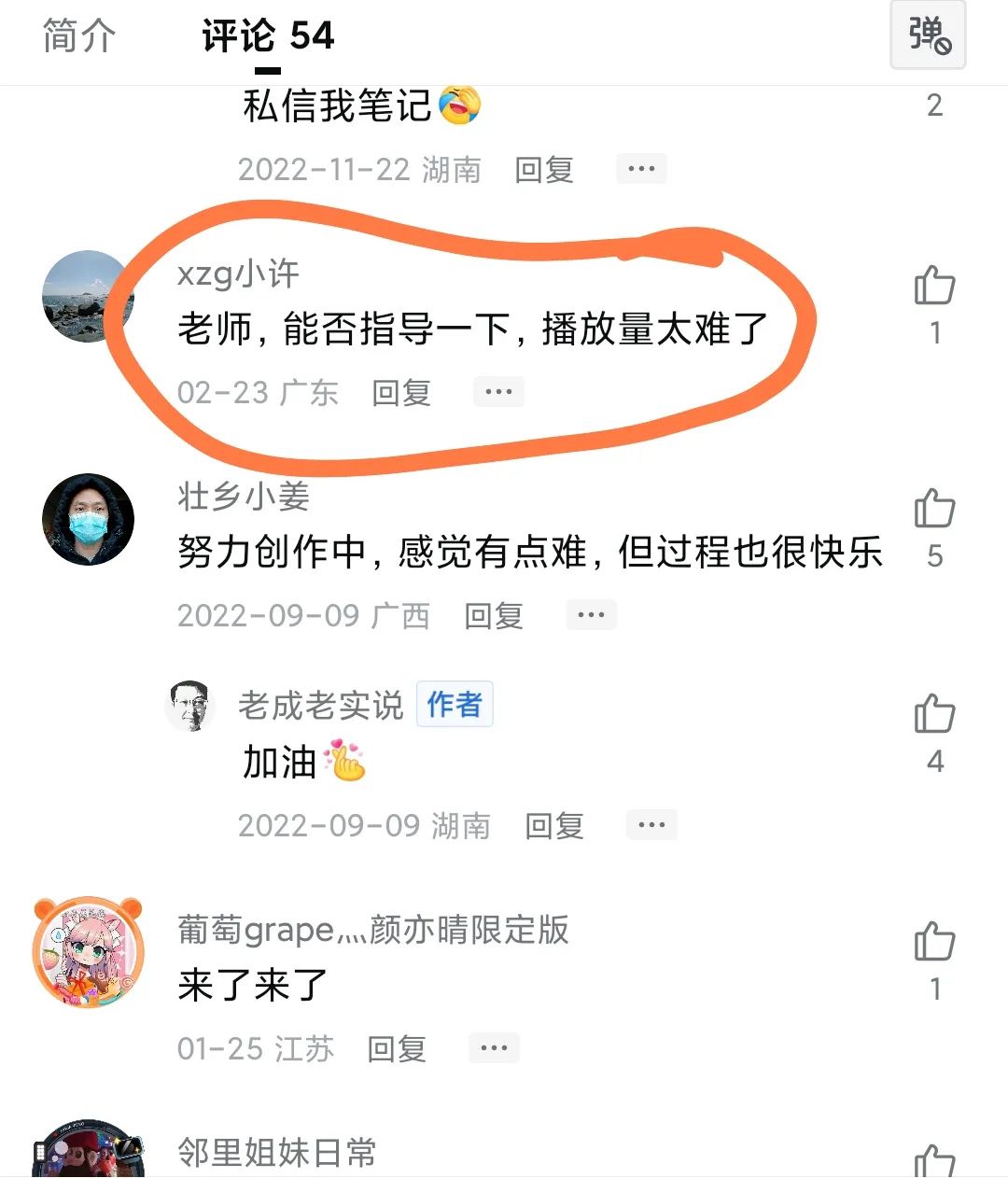Click the username 老成老实说
This screenshot has height=1178, width=1008.
[x=320, y=705]
